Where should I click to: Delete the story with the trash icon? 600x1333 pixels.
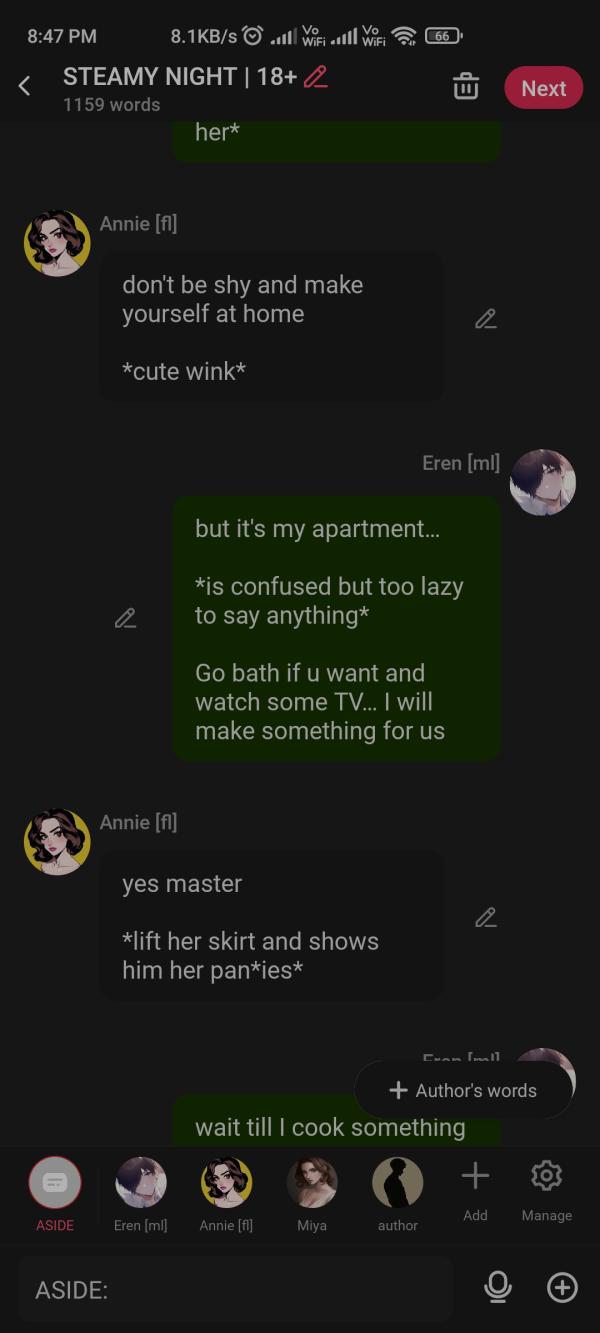pyautogui.click(x=466, y=87)
